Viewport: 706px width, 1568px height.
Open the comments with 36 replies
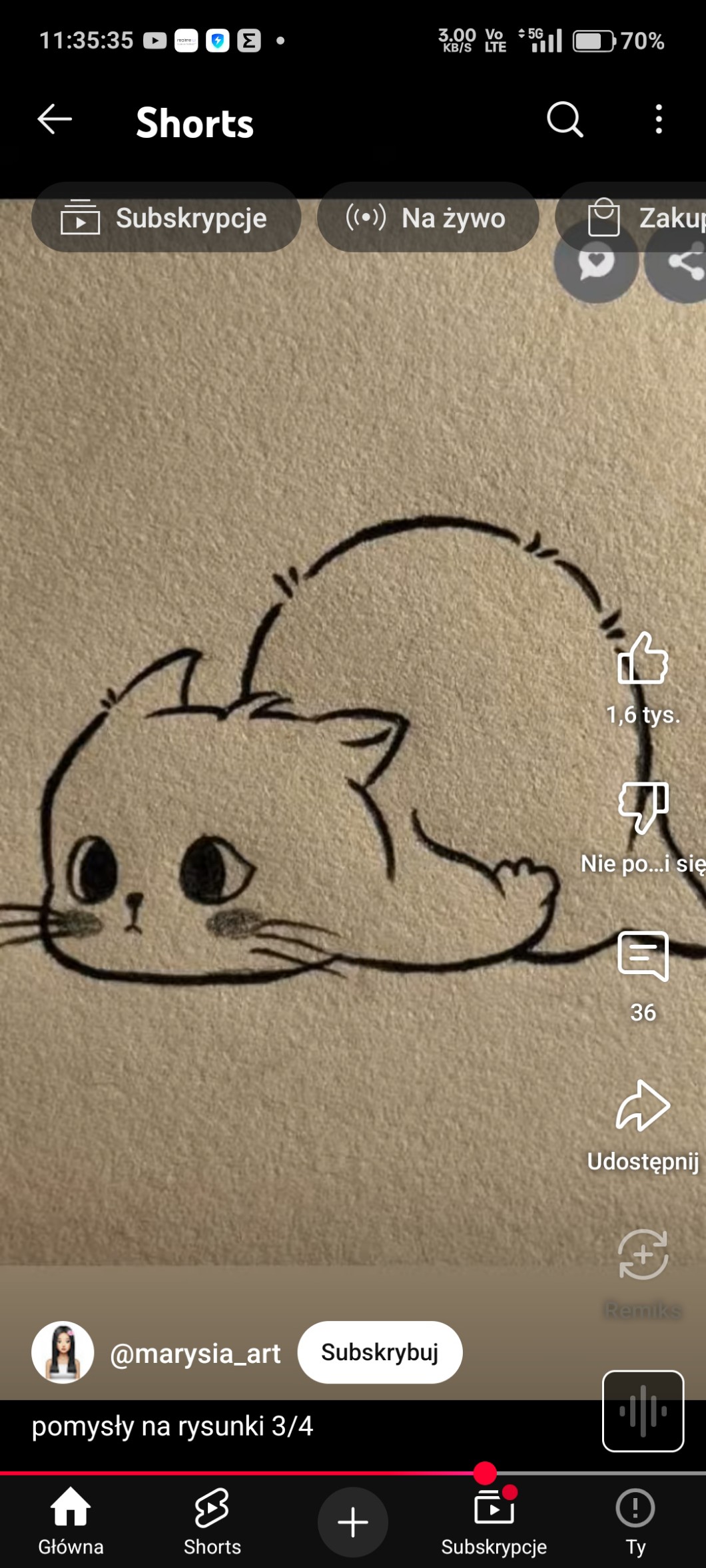pyautogui.click(x=643, y=956)
